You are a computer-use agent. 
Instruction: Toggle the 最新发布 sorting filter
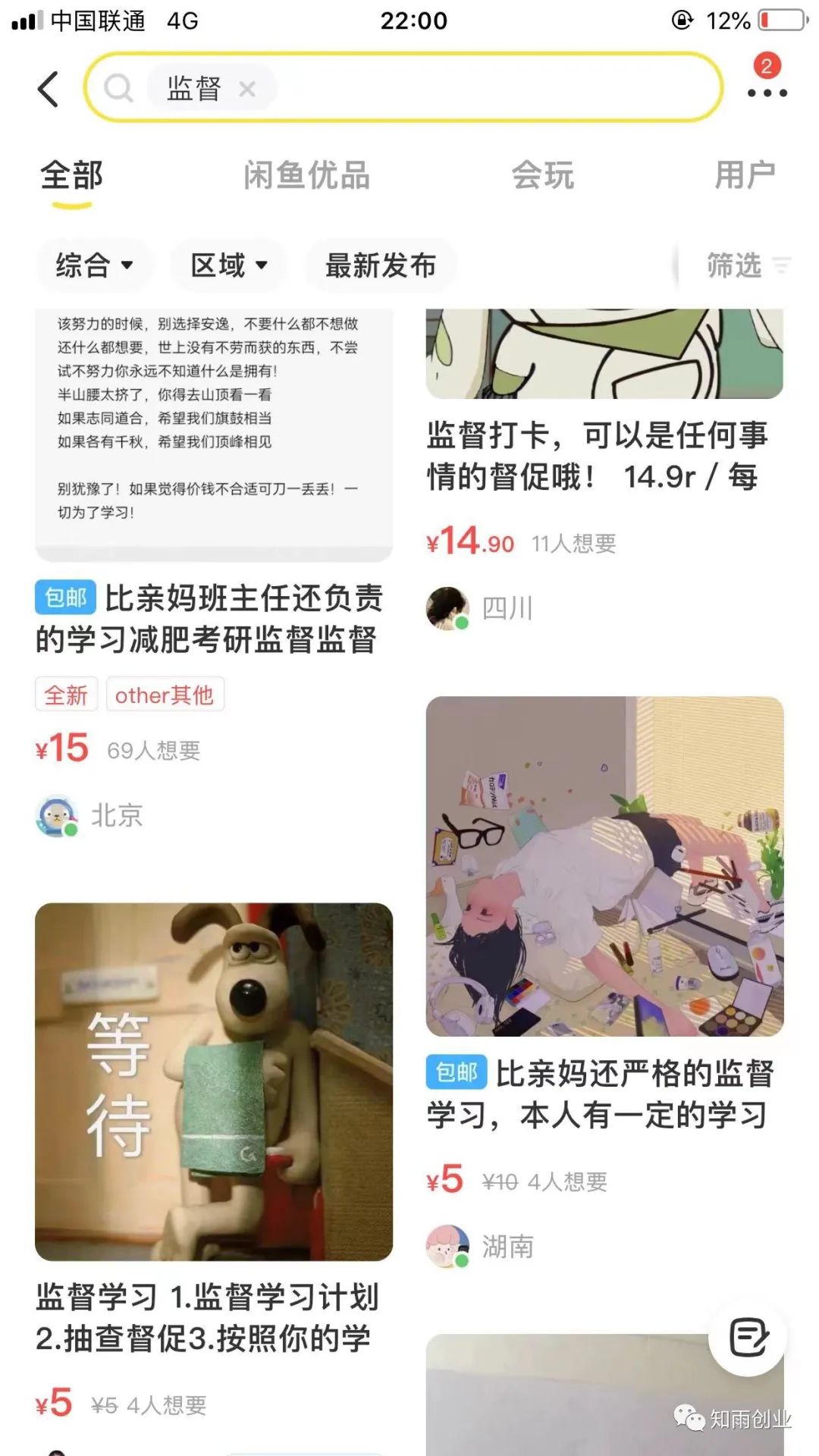point(381,266)
